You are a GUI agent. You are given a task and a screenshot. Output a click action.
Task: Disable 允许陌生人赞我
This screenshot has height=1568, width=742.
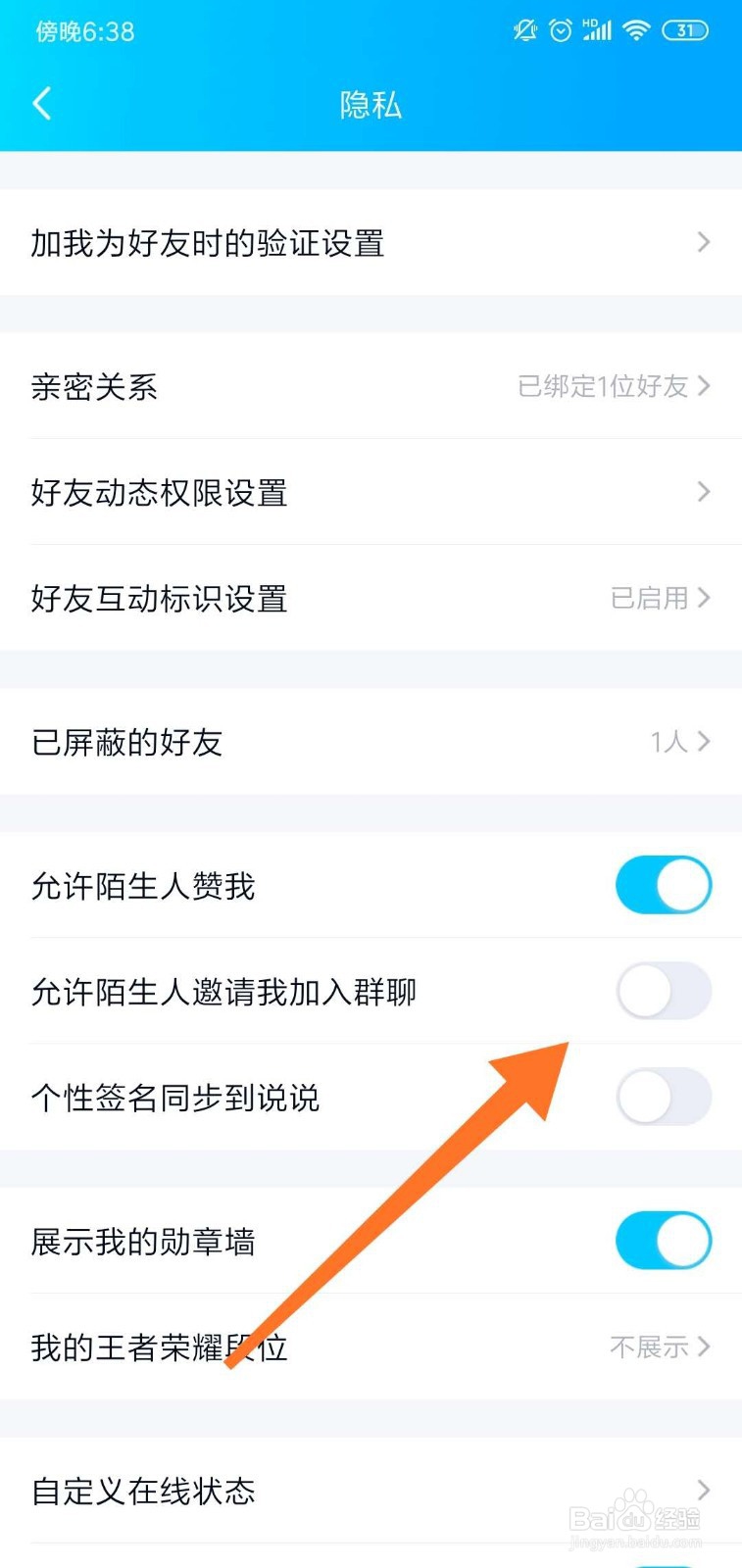[x=664, y=885]
